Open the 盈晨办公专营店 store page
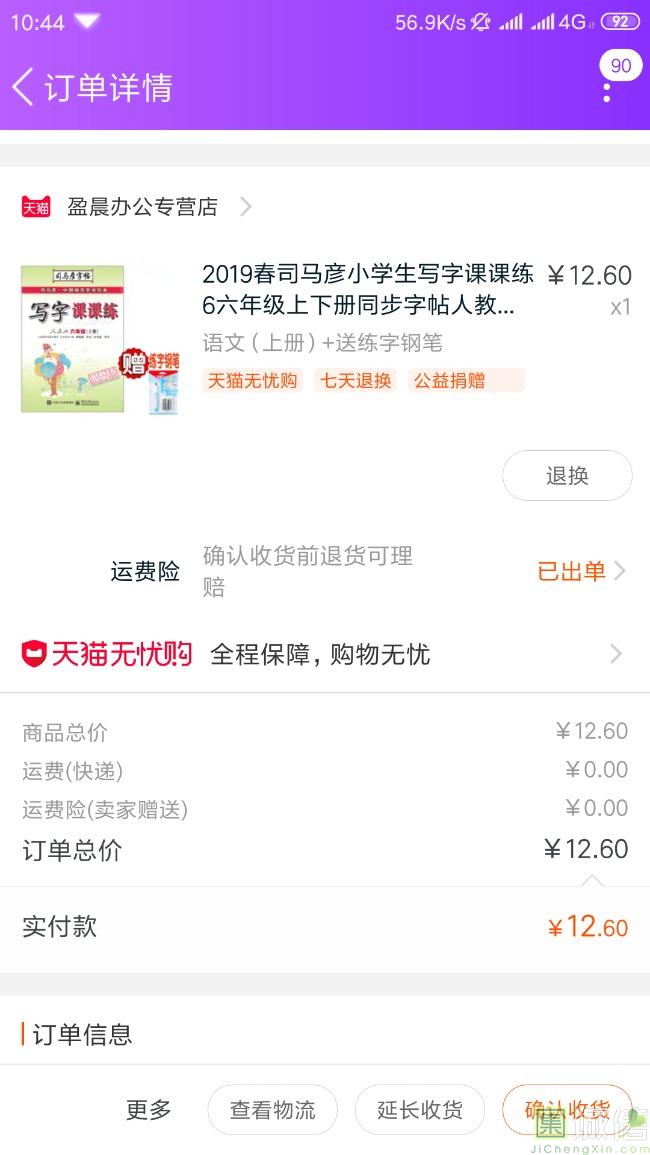The width and height of the screenshot is (650, 1155). click(142, 207)
